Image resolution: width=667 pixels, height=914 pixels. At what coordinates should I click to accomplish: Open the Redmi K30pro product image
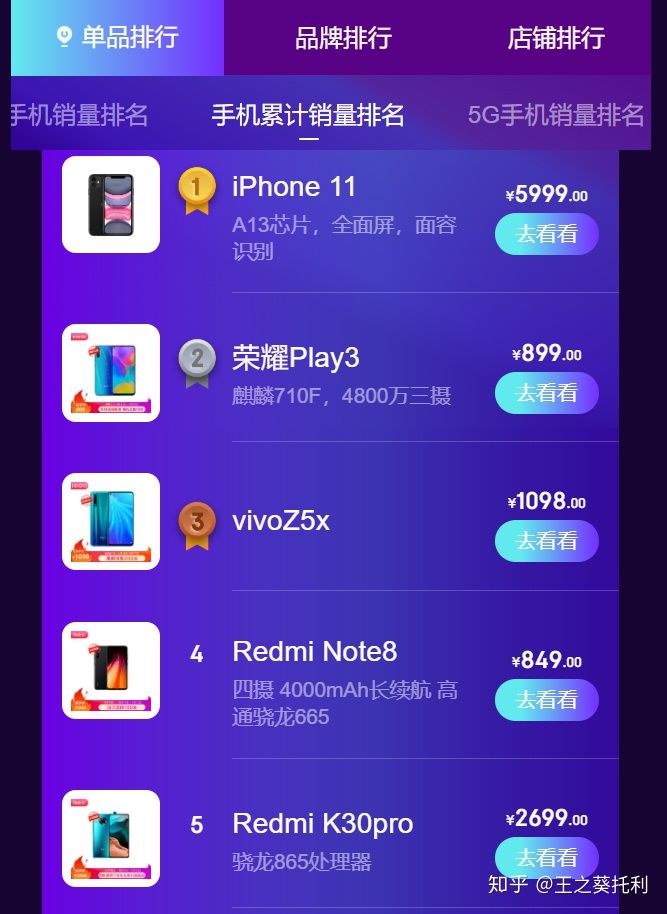[111, 838]
